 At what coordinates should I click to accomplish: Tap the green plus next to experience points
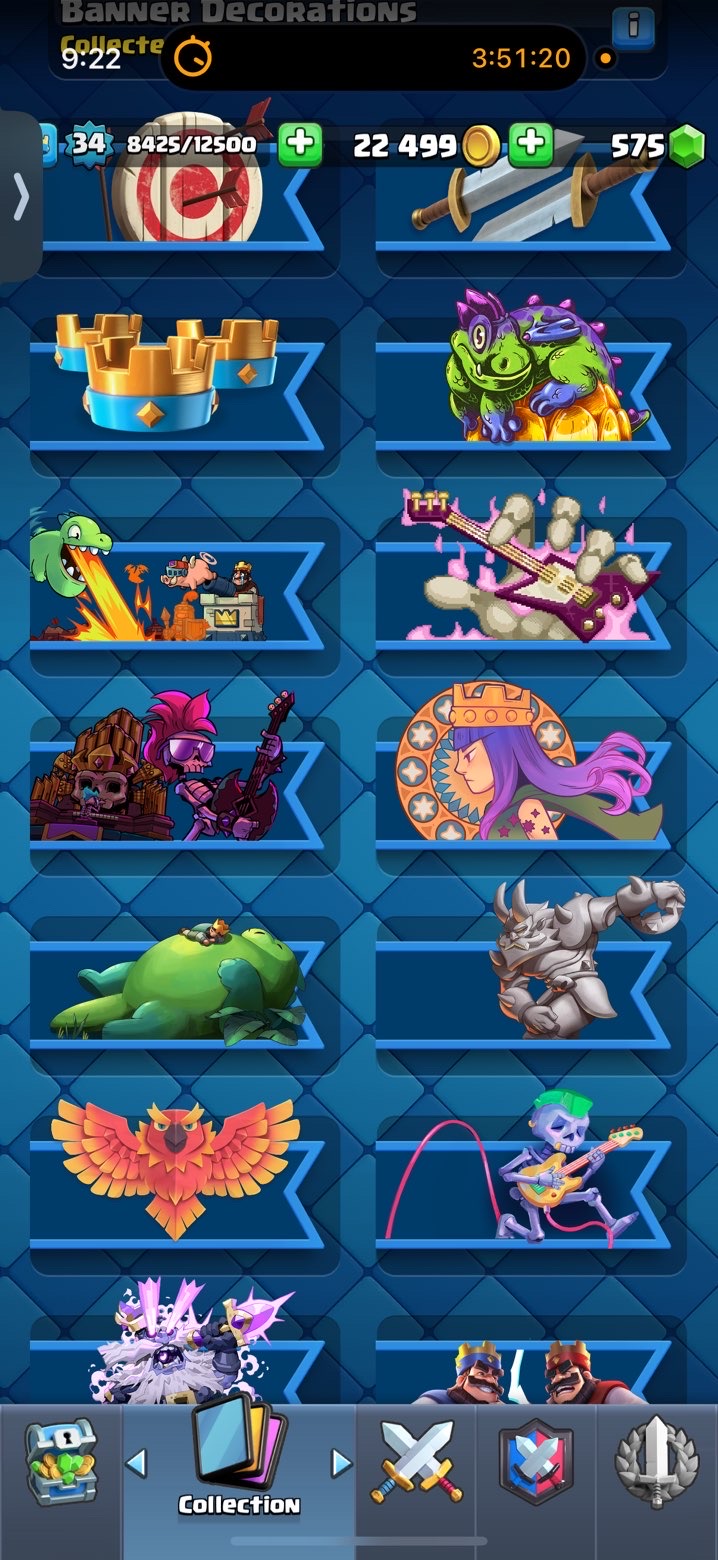[298, 146]
